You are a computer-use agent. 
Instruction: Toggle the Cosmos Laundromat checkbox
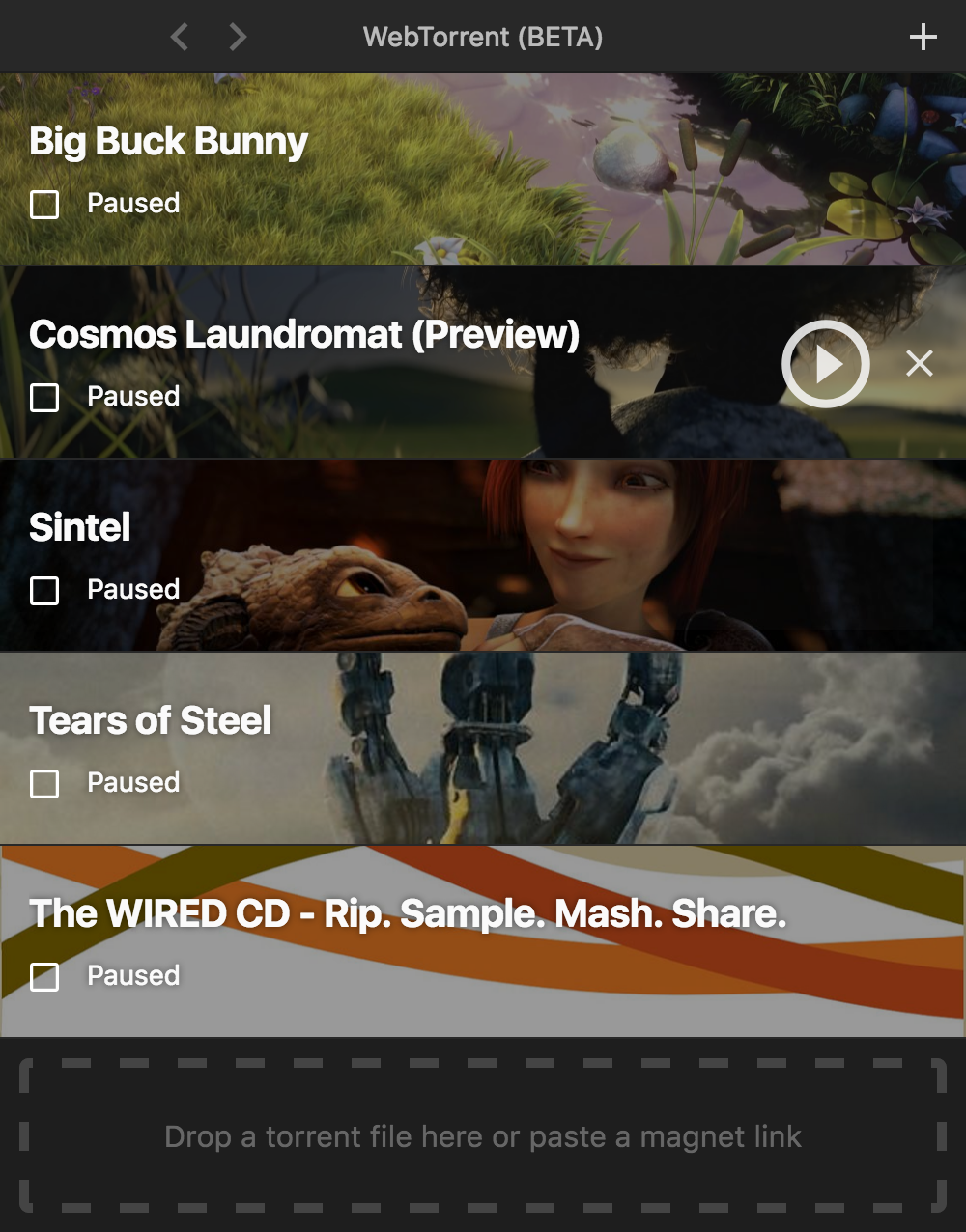[44, 397]
